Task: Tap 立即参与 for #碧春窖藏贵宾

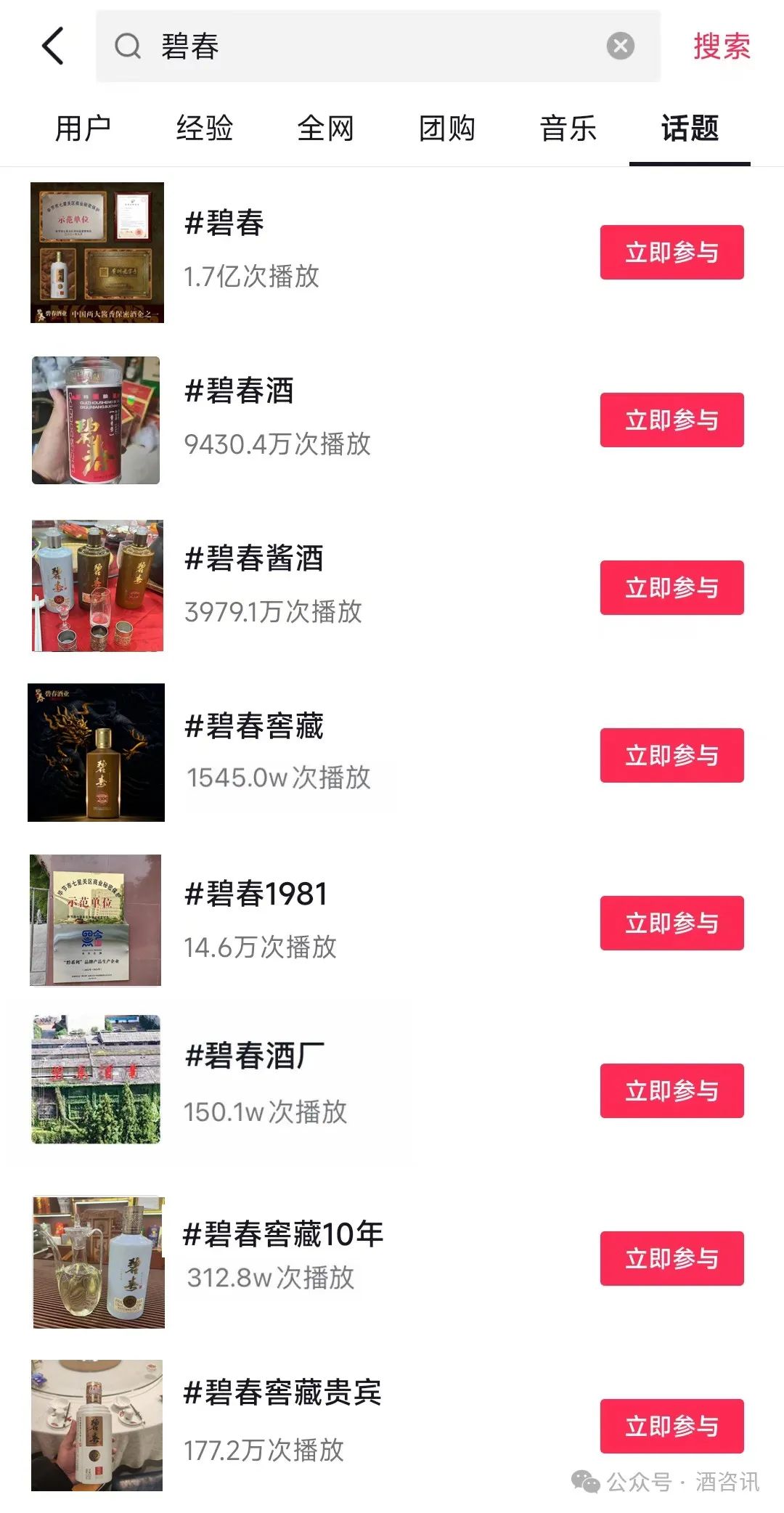Action: point(671,1426)
